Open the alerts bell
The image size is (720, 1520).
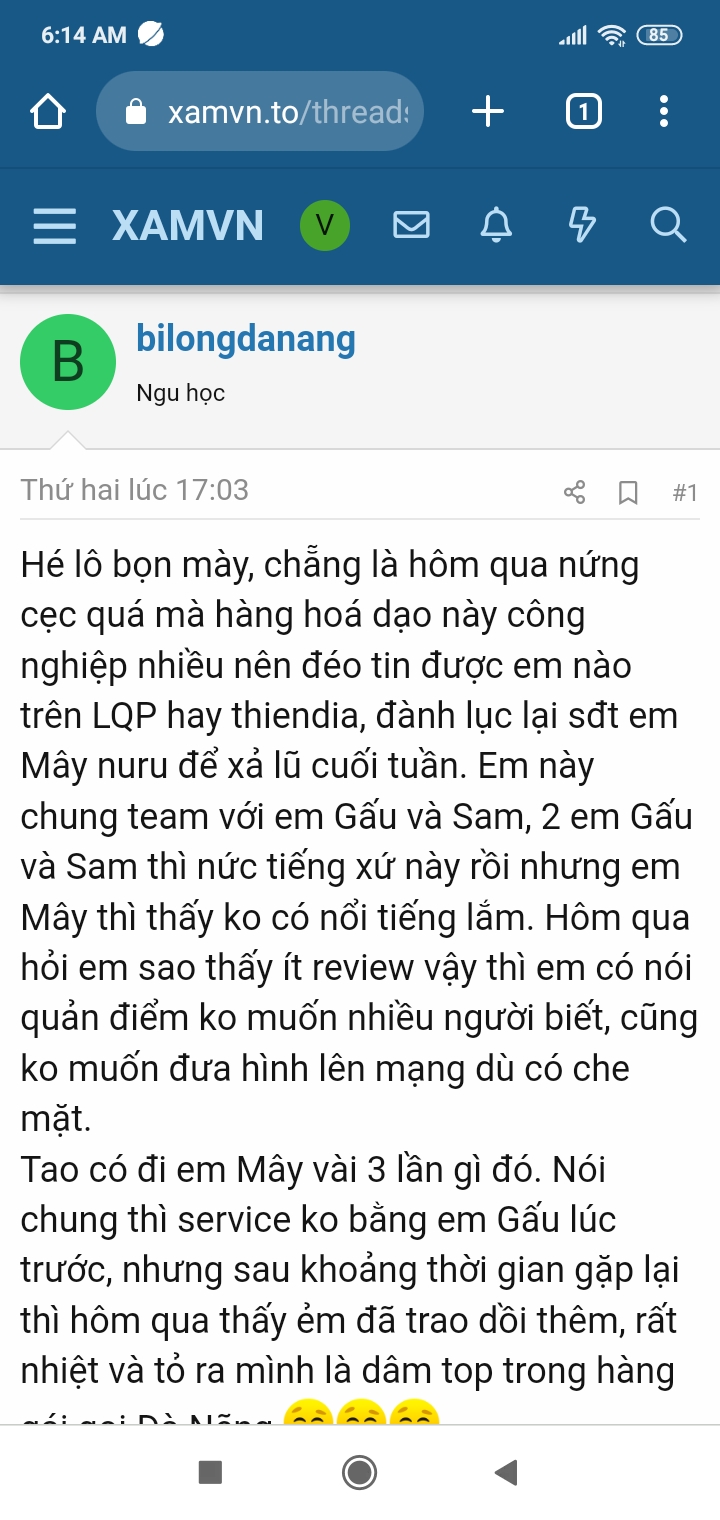click(x=496, y=226)
